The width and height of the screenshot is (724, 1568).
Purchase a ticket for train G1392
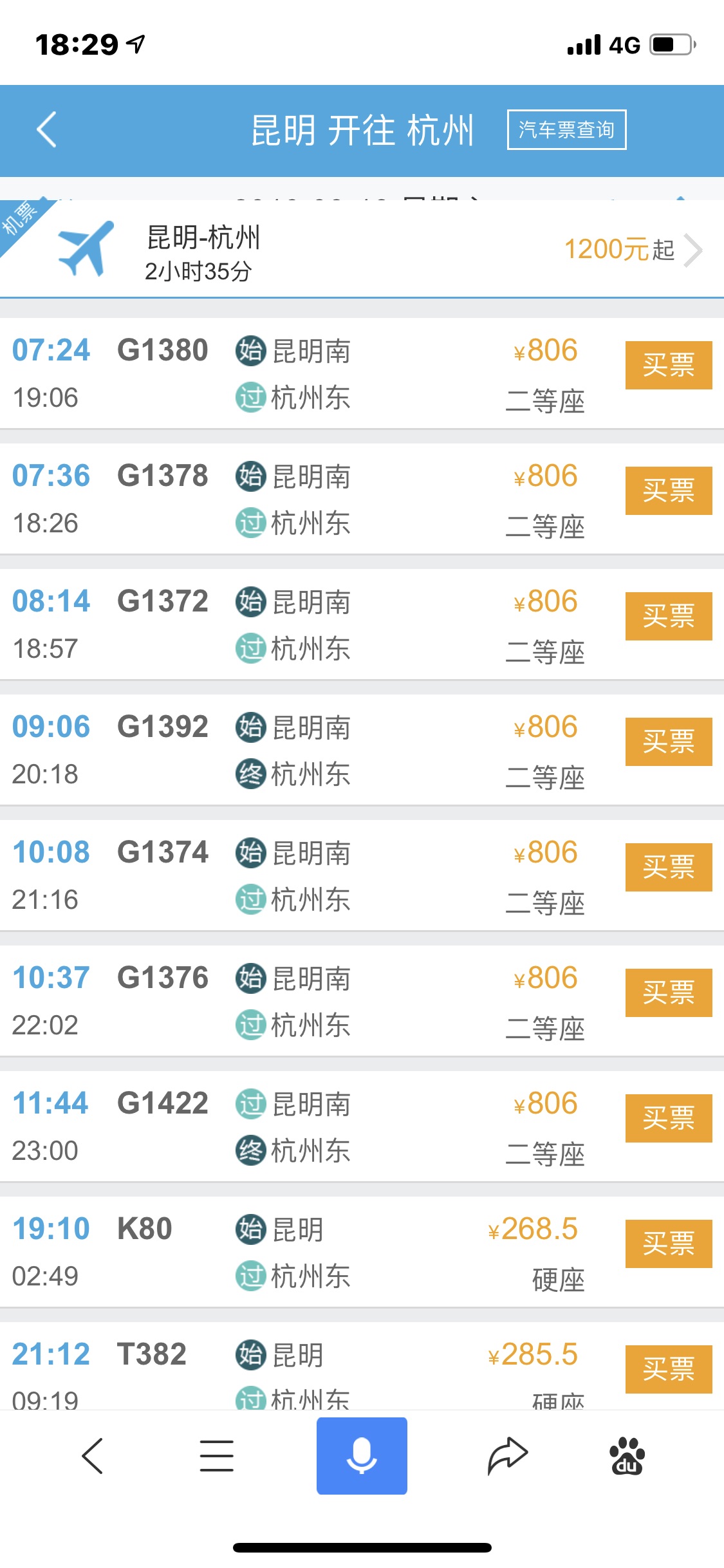click(x=669, y=742)
